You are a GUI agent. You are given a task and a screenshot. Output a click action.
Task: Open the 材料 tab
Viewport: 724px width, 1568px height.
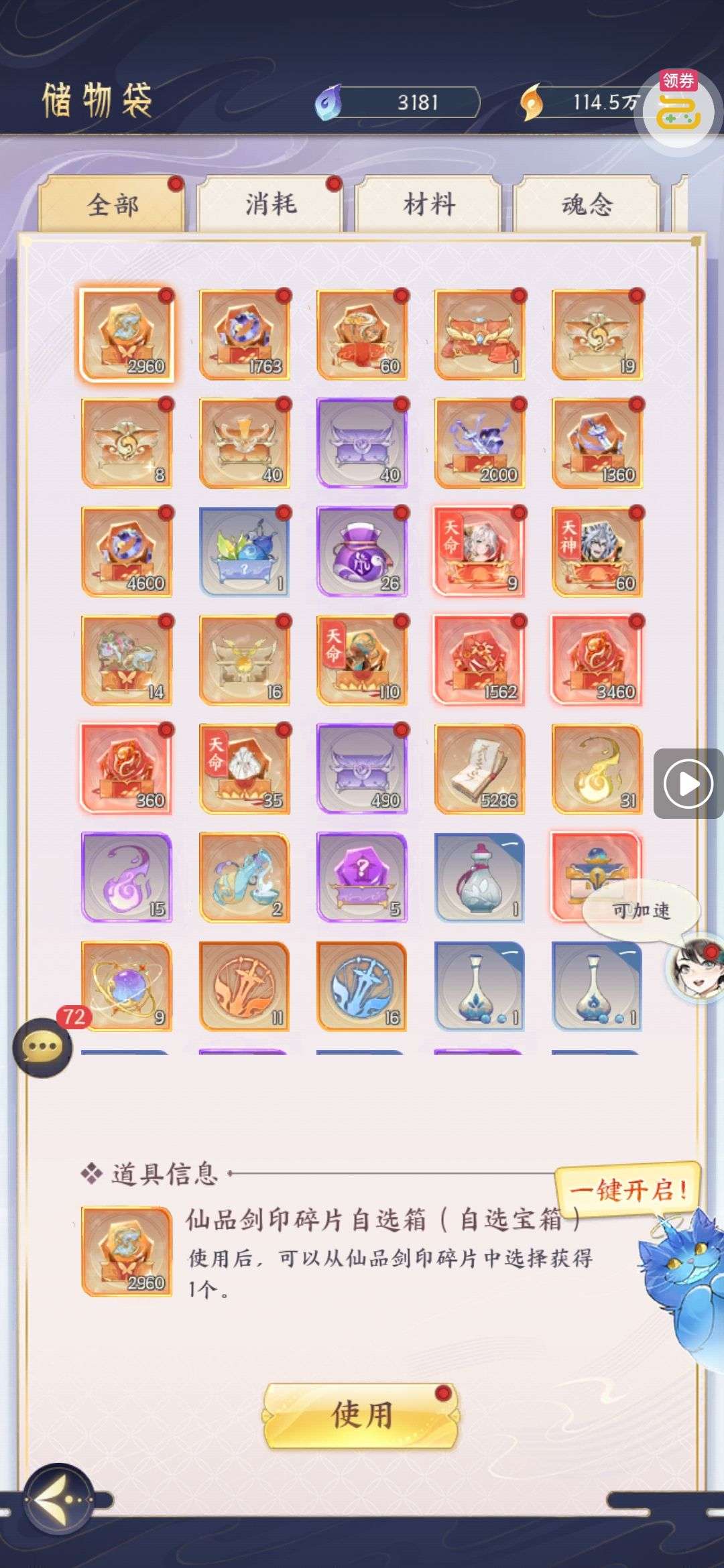(x=429, y=204)
